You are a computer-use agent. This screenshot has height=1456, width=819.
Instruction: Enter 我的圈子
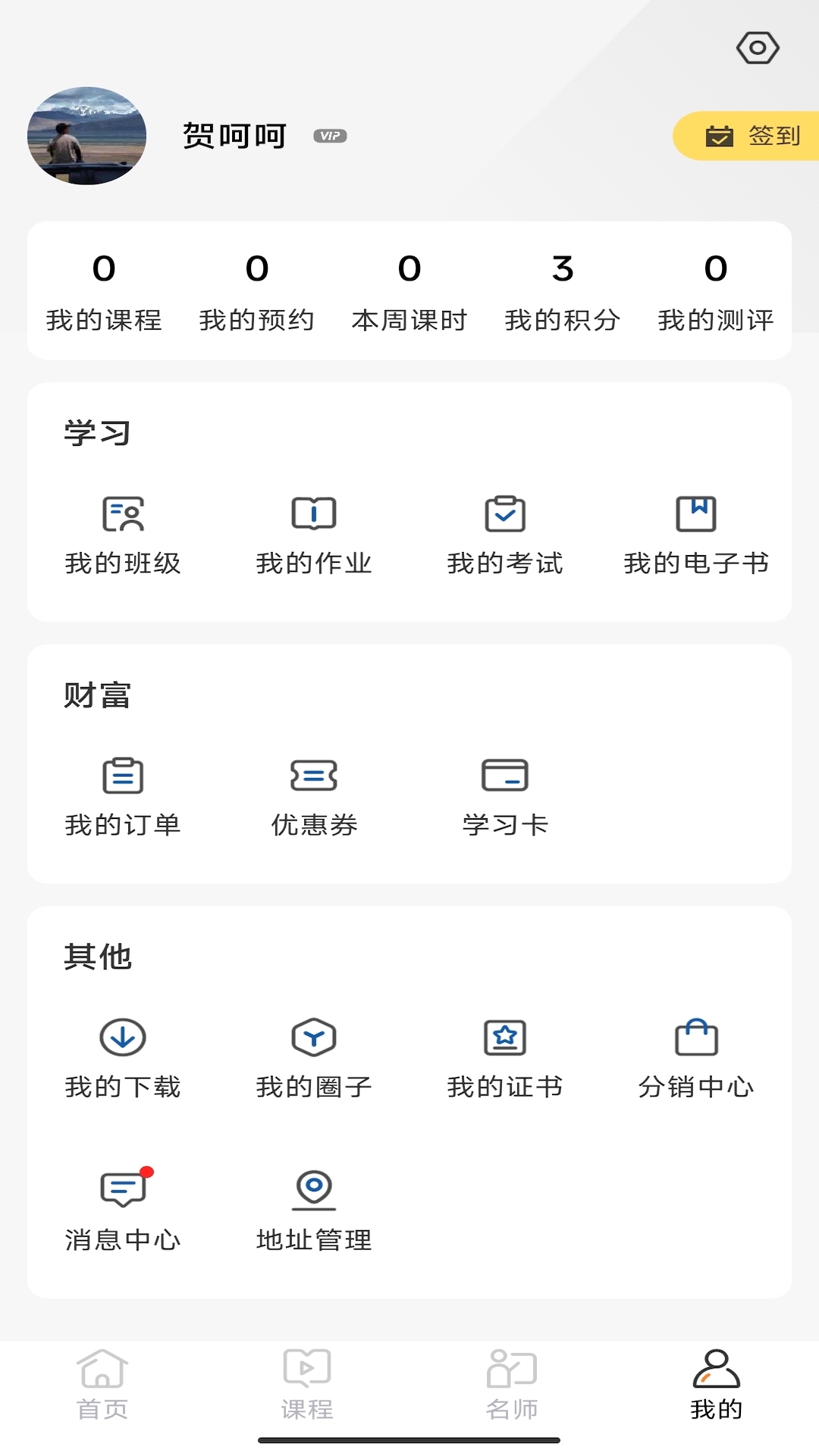tap(314, 1056)
